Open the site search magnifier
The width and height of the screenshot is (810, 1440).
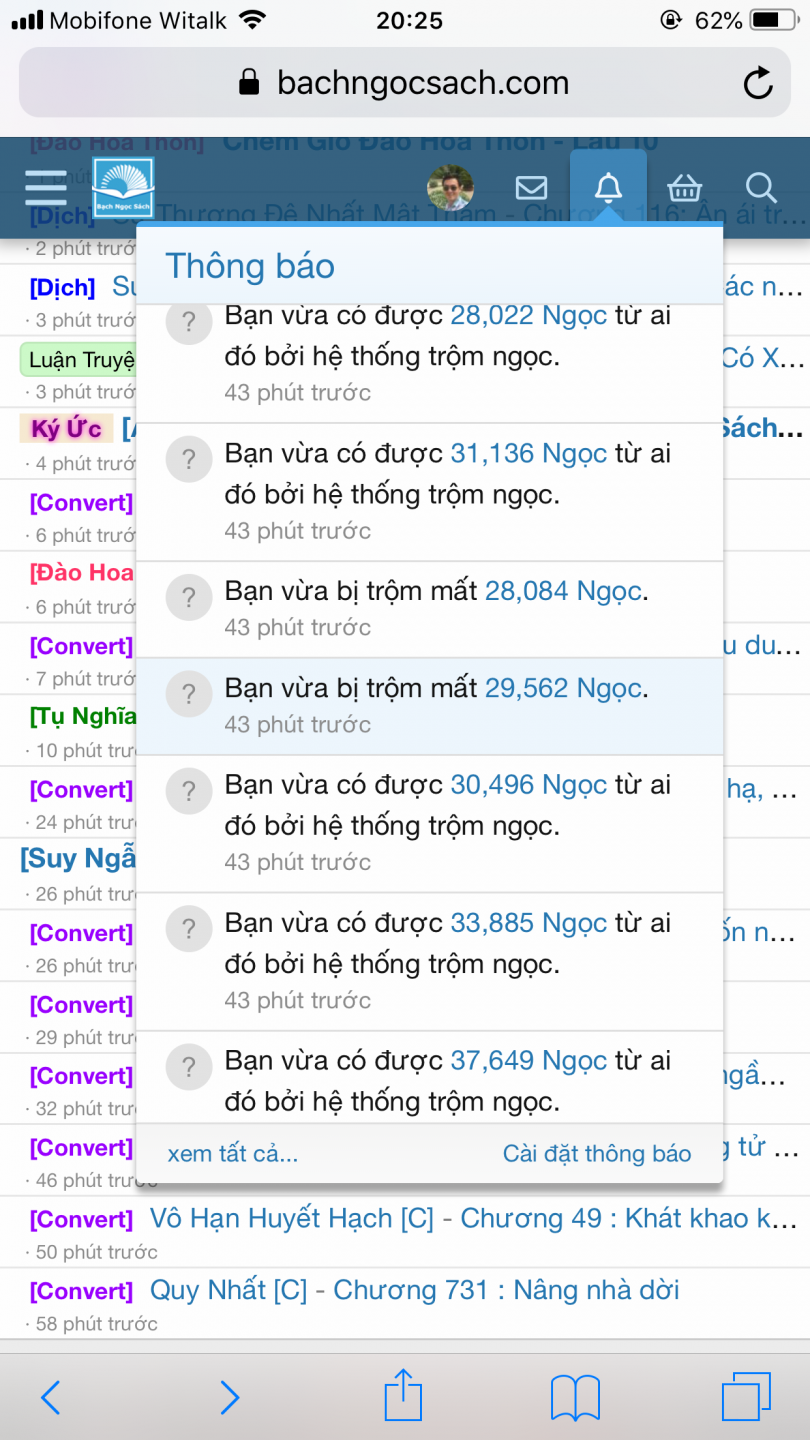tap(761, 188)
